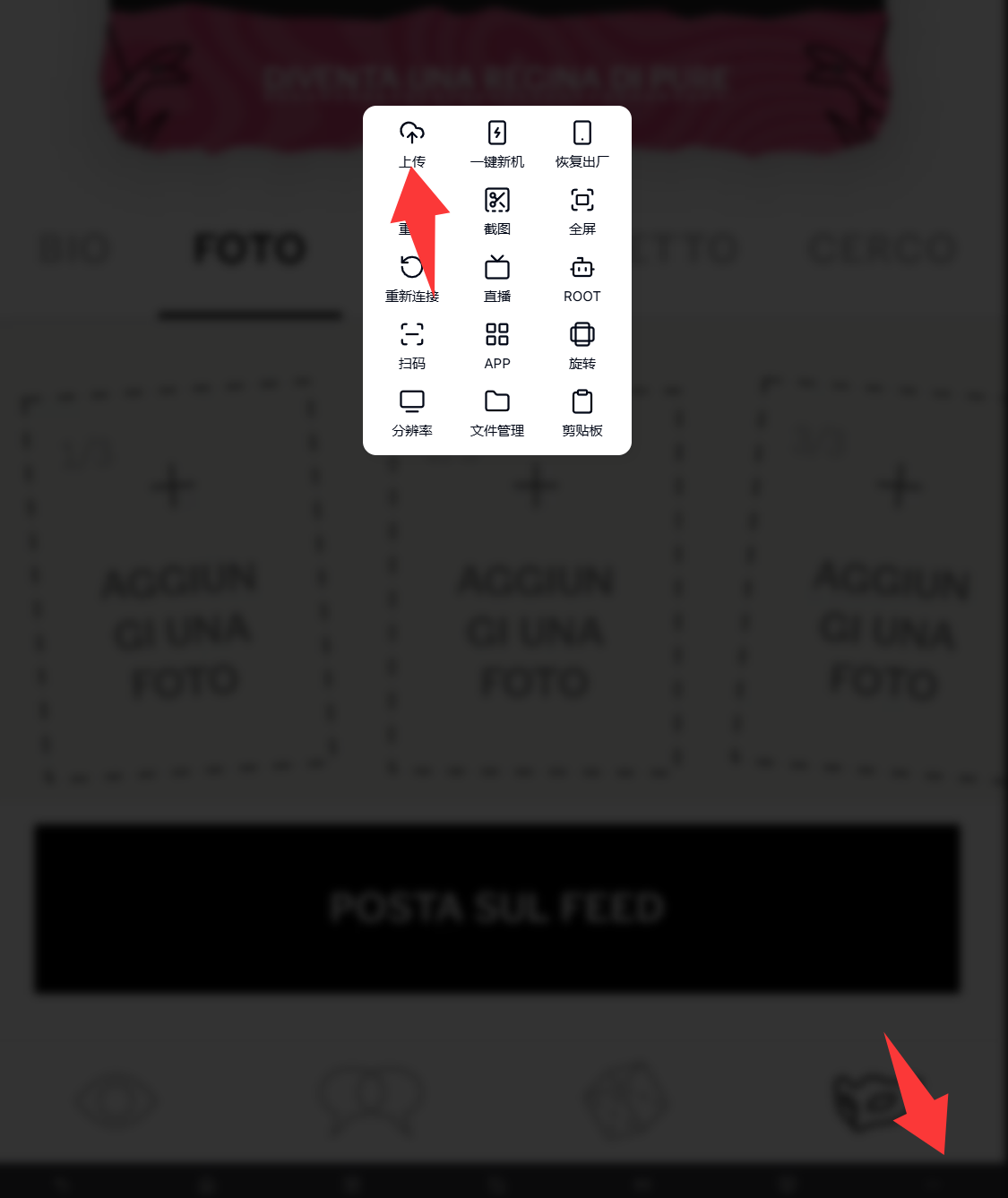The image size is (1008, 1198).
Task: Tap 重新连接 to reconnect
Action: tap(412, 278)
